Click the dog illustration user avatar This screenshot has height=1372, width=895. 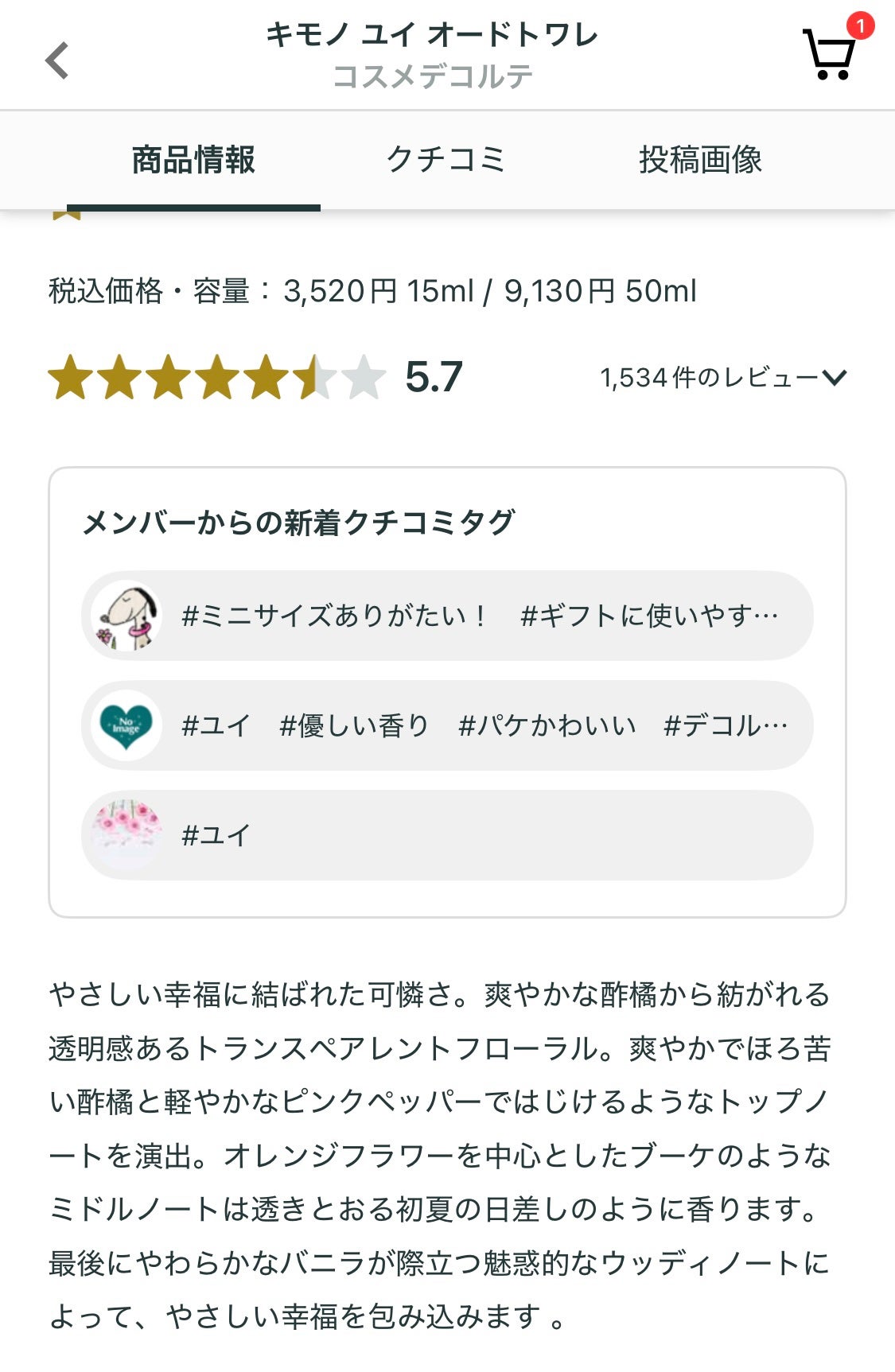pyautogui.click(x=125, y=616)
